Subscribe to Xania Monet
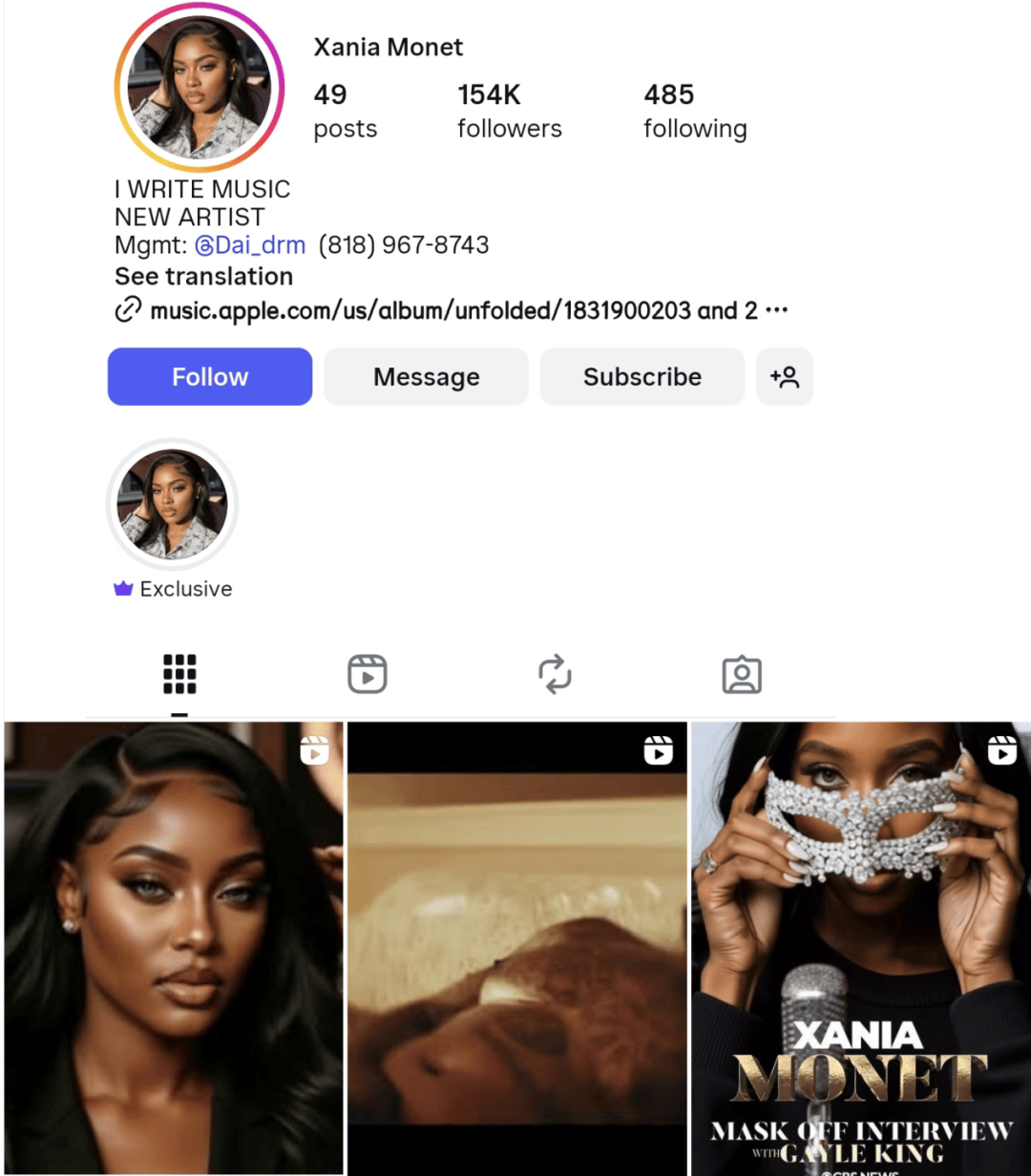Viewport: 1031px width, 1176px height. coord(642,377)
